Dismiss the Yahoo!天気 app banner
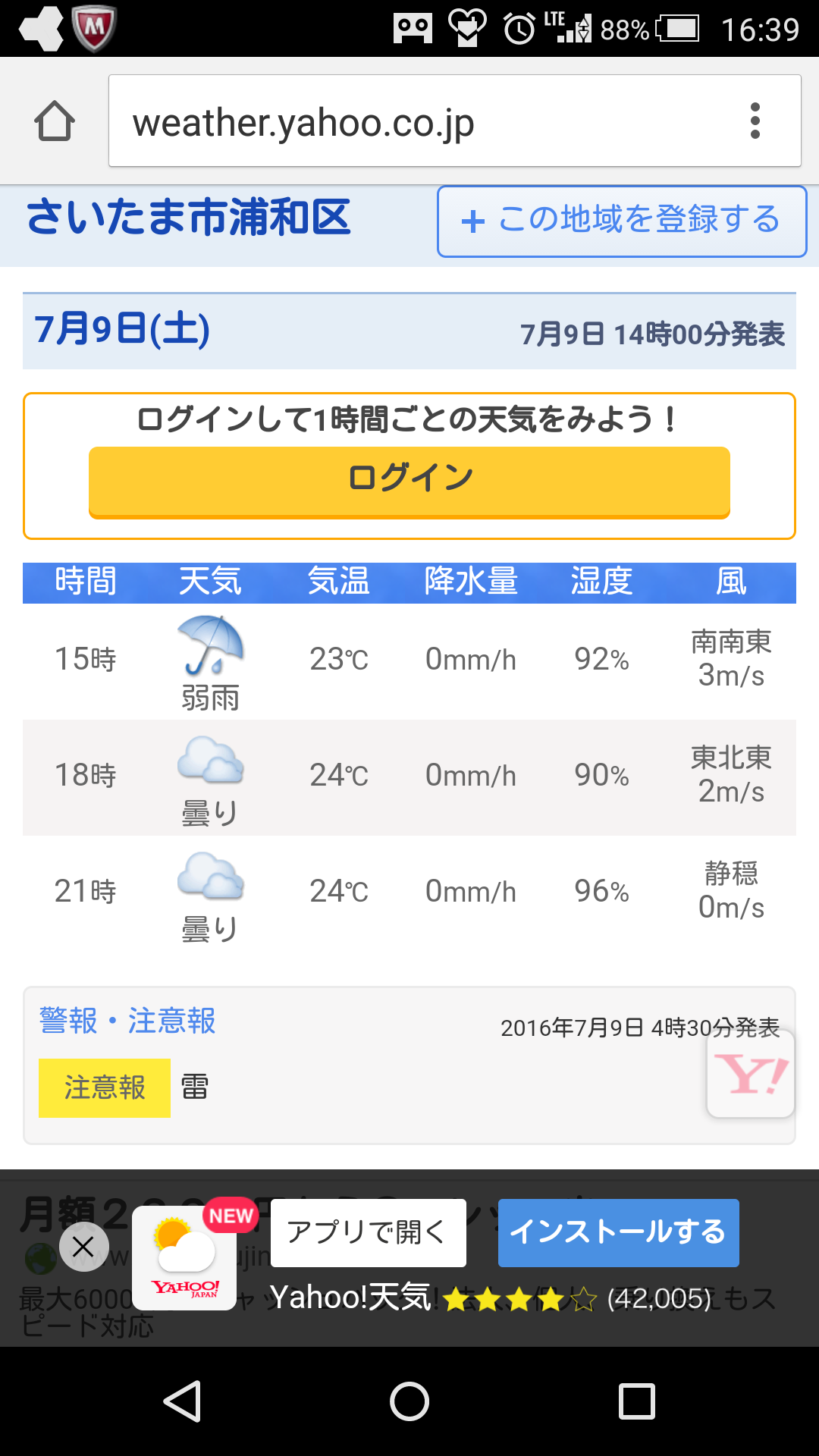The width and height of the screenshot is (819, 1456). [x=83, y=1247]
